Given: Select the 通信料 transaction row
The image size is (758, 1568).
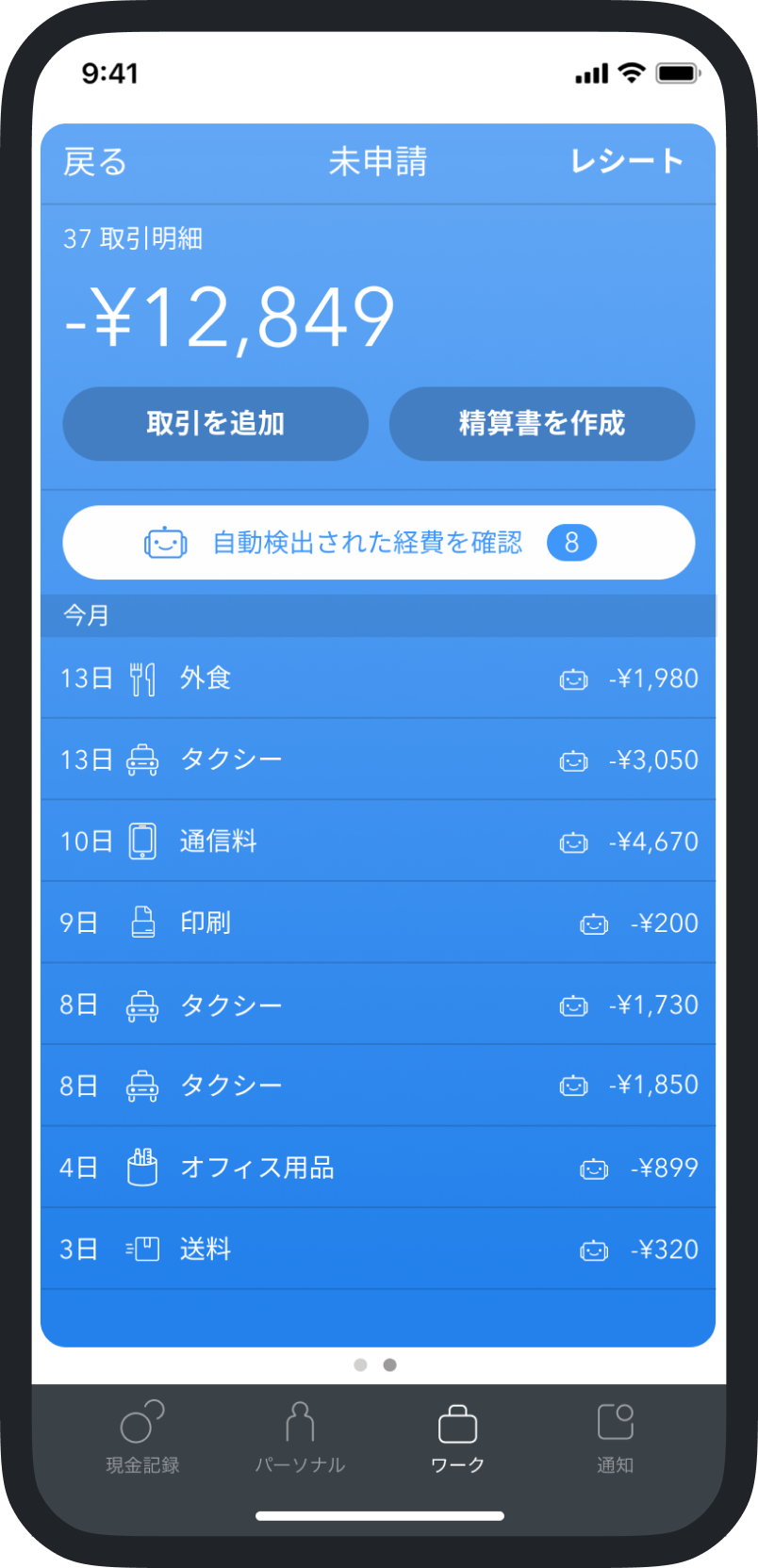Looking at the screenshot, I should (x=378, y=841).
